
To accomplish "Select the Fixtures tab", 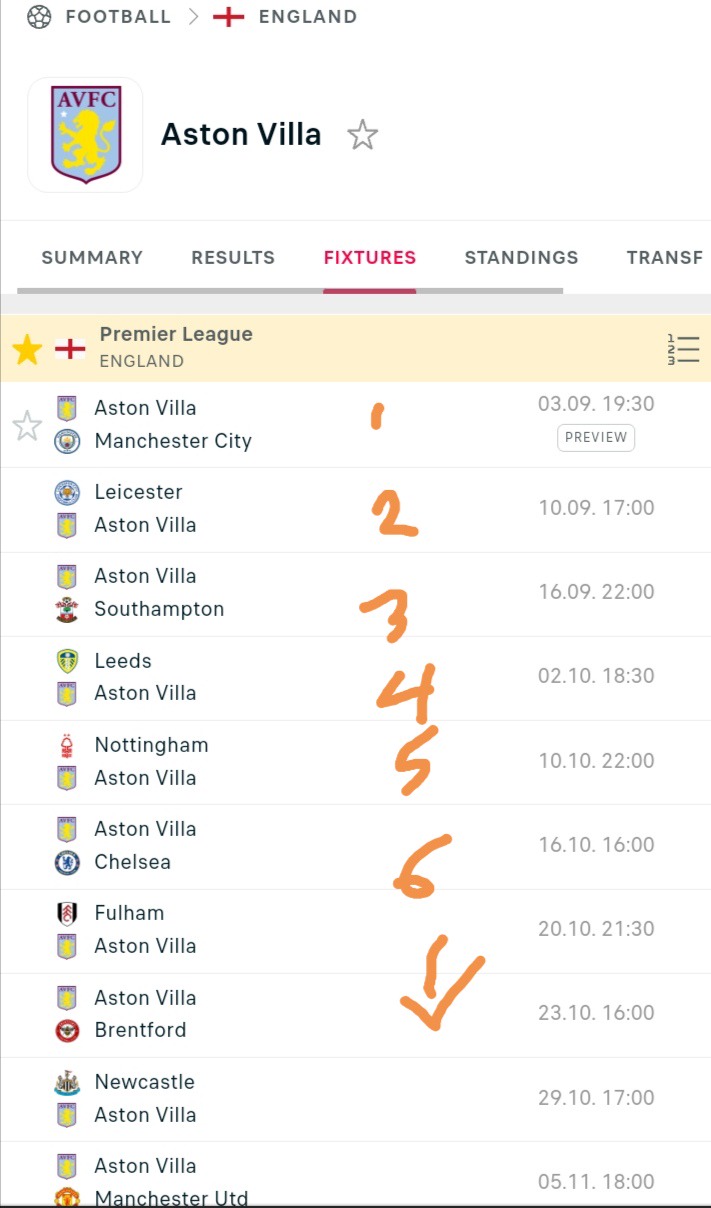I will (370, 257).
